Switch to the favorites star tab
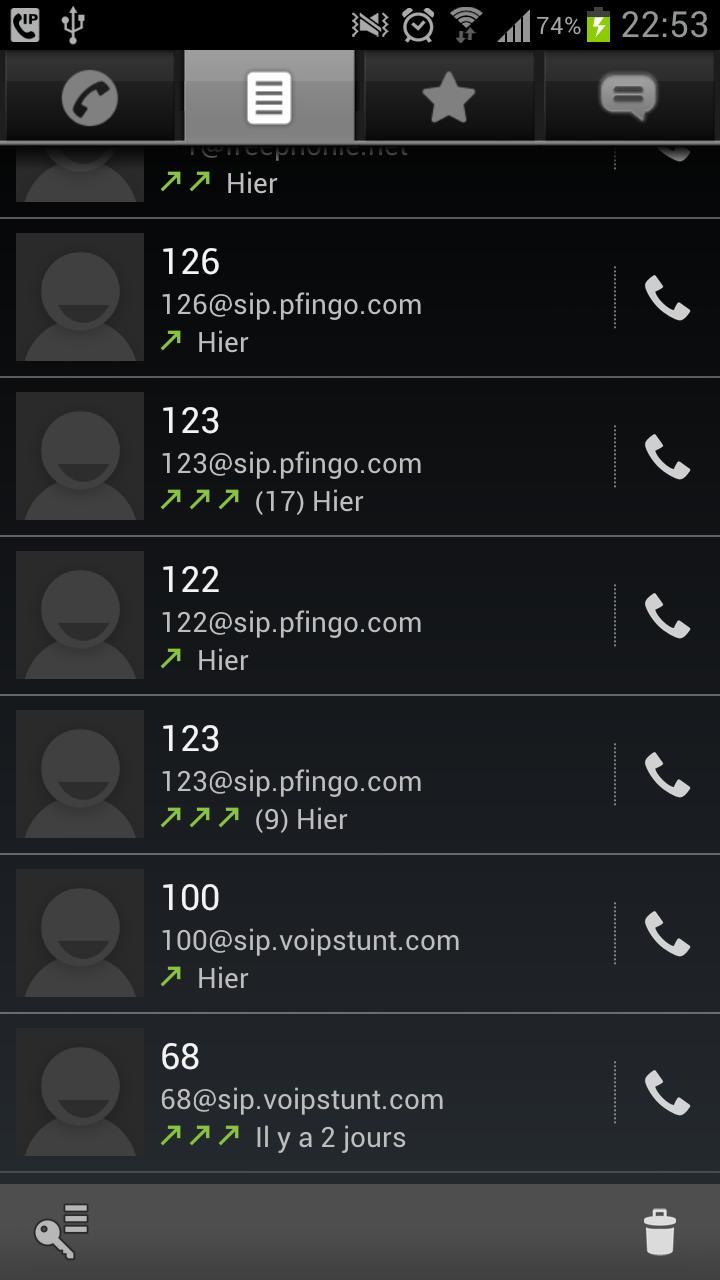Image resolution: width=720 pixels, height=1280 pixels. coord(448,98)
